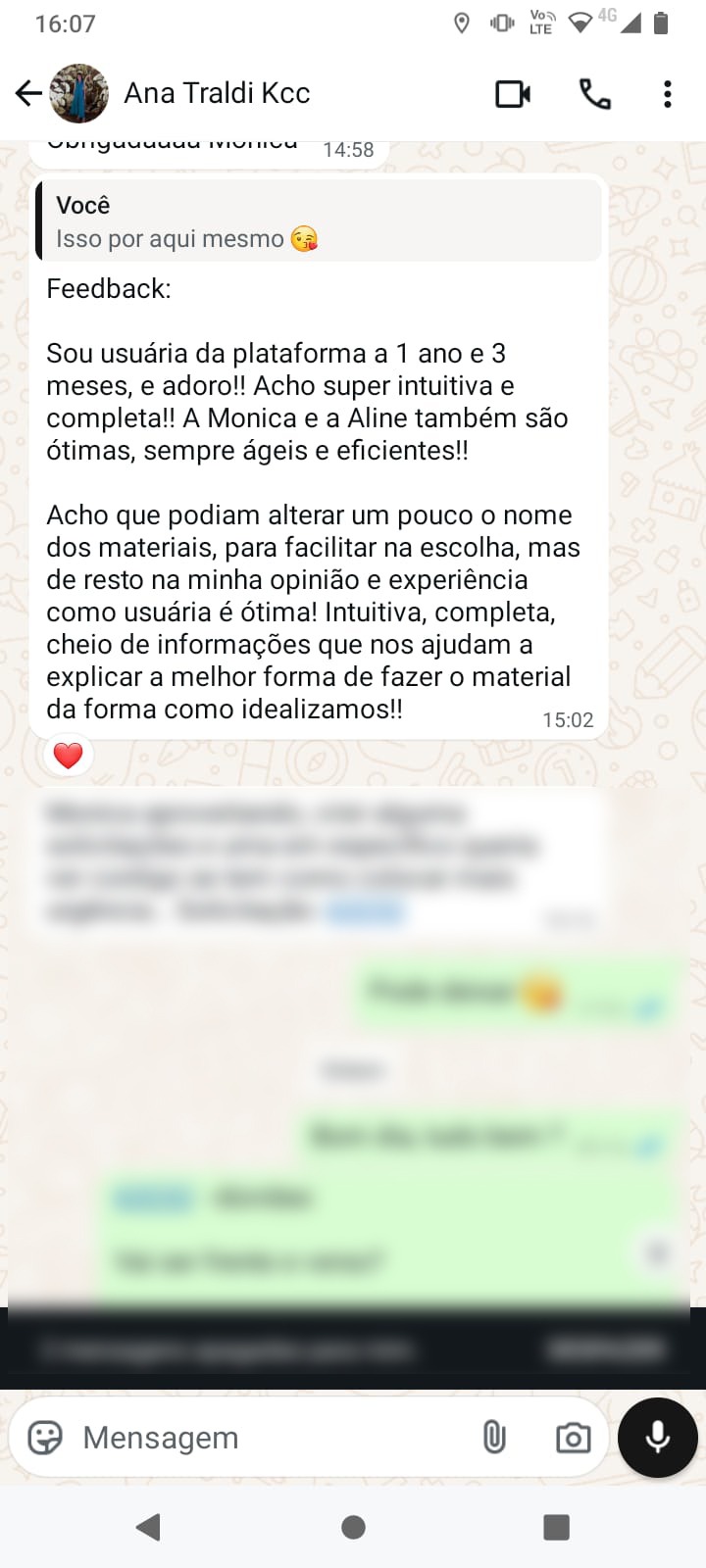
Task: Attach a file with the paperclip
Action: coord(494,1438)
